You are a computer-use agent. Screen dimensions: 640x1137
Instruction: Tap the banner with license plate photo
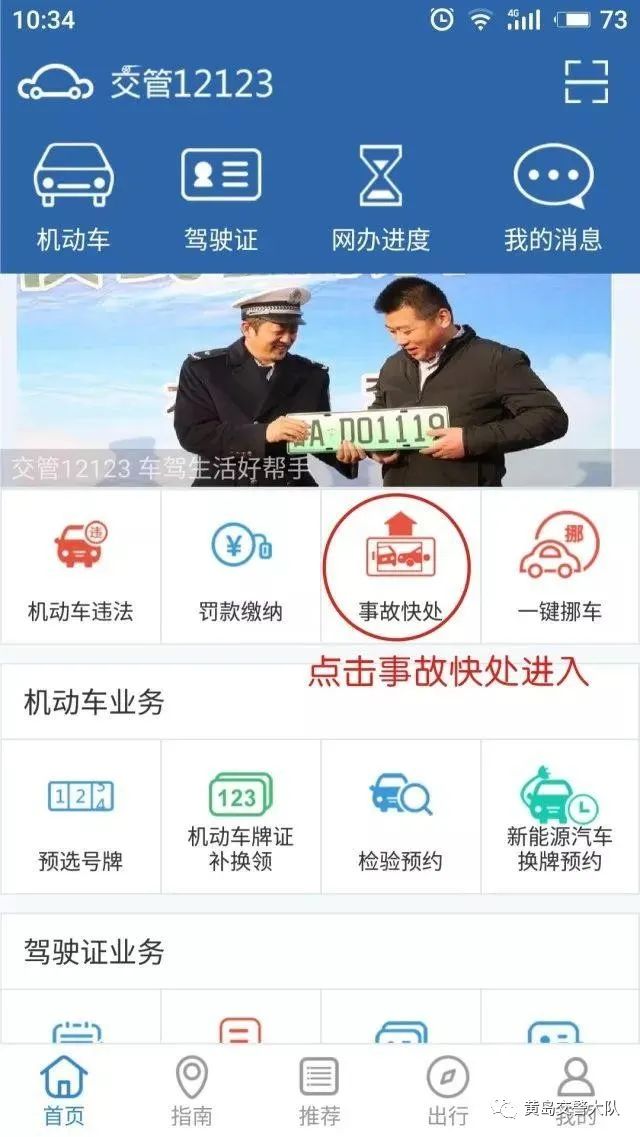pyautogui.click(x=320, y=380)
